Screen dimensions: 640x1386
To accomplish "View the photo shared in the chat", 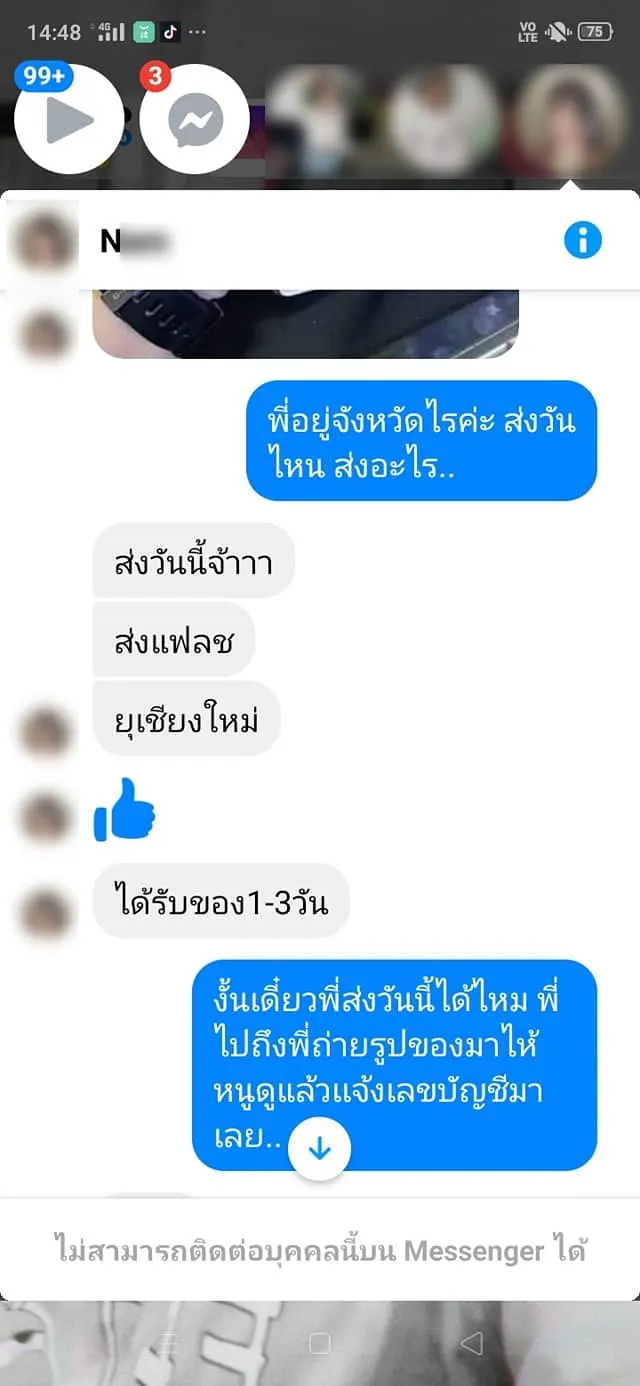I will tap(305, 323).
